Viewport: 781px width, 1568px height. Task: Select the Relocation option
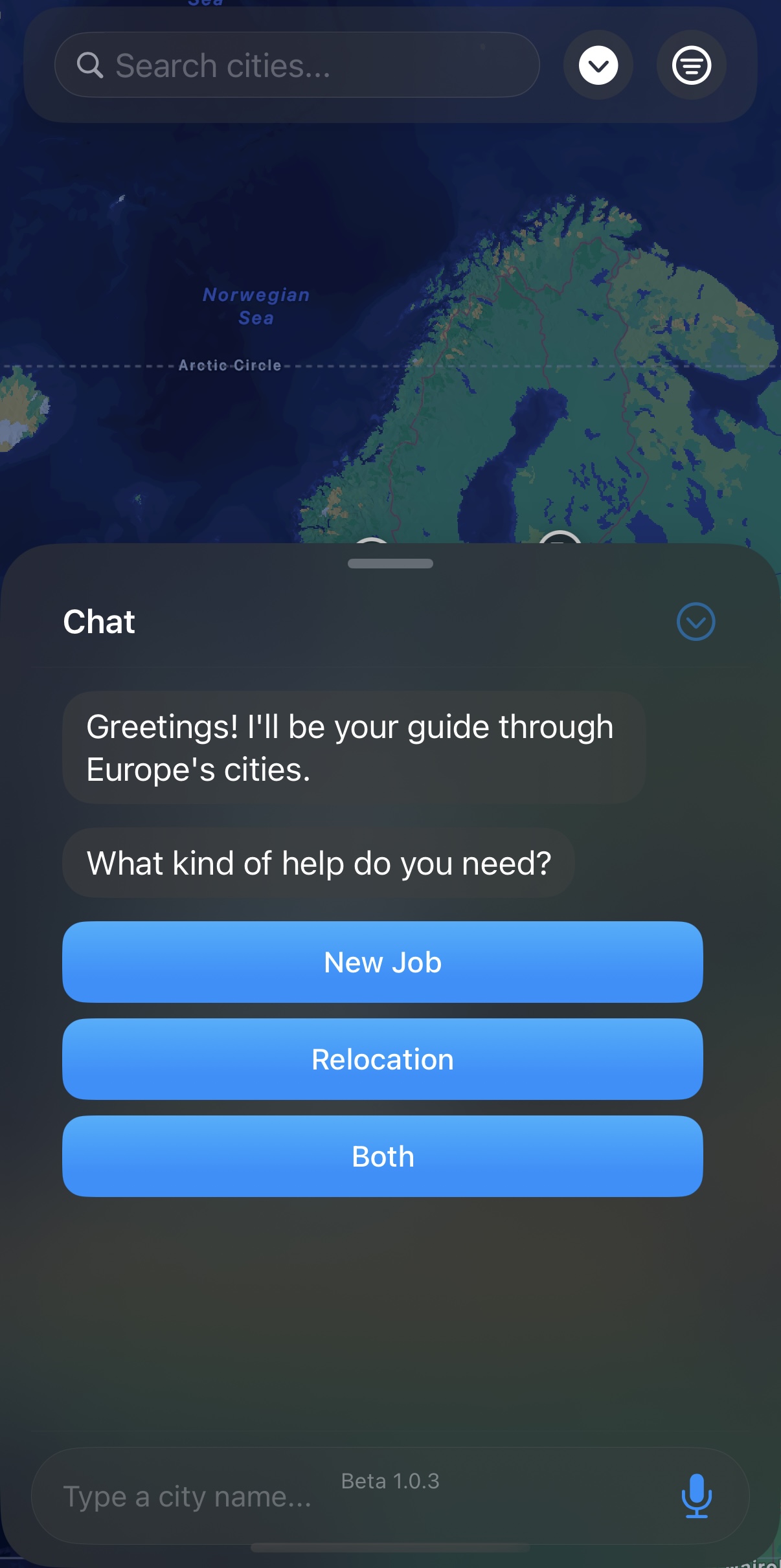click(x=382, y=1059)
